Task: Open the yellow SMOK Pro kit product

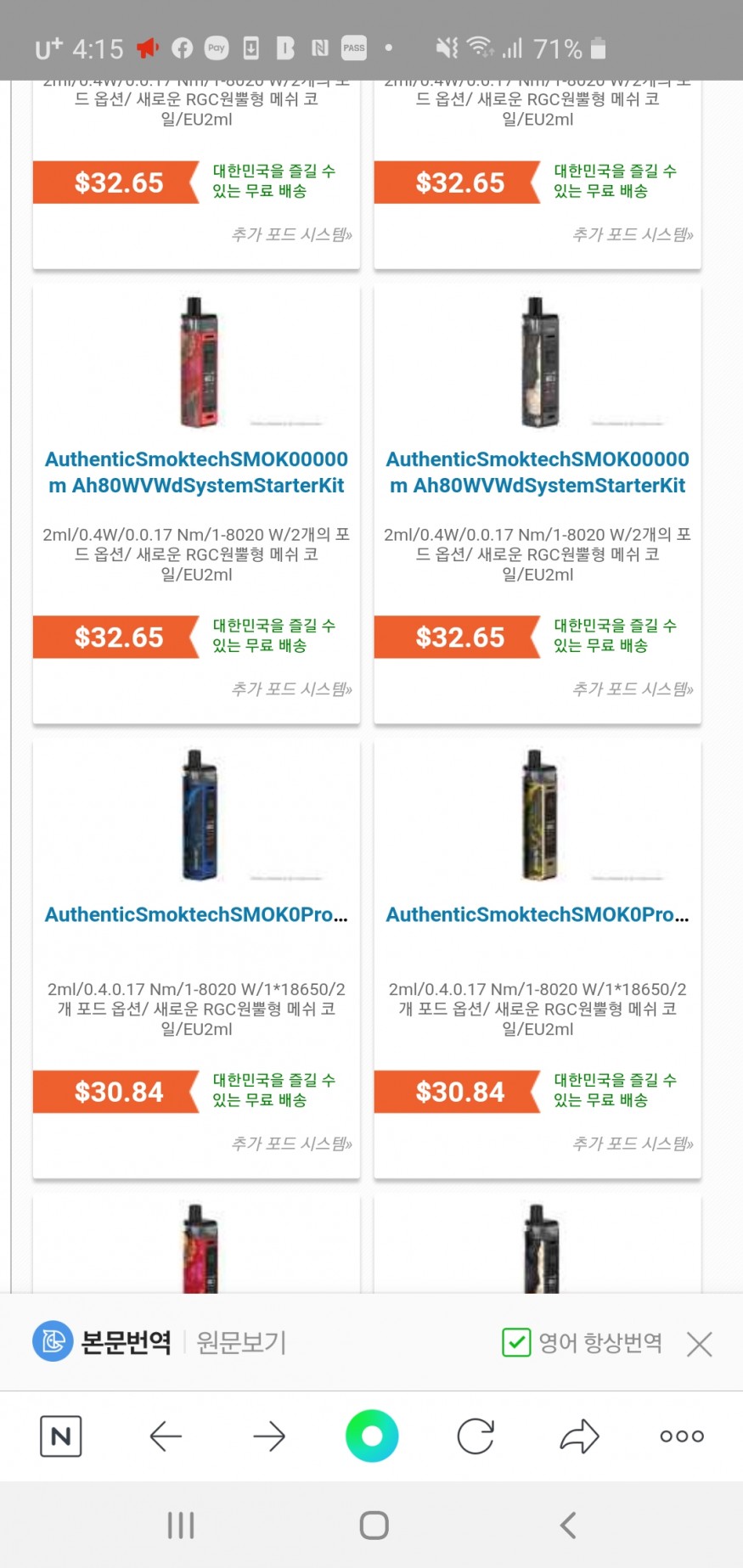Action: coord(538,914)
